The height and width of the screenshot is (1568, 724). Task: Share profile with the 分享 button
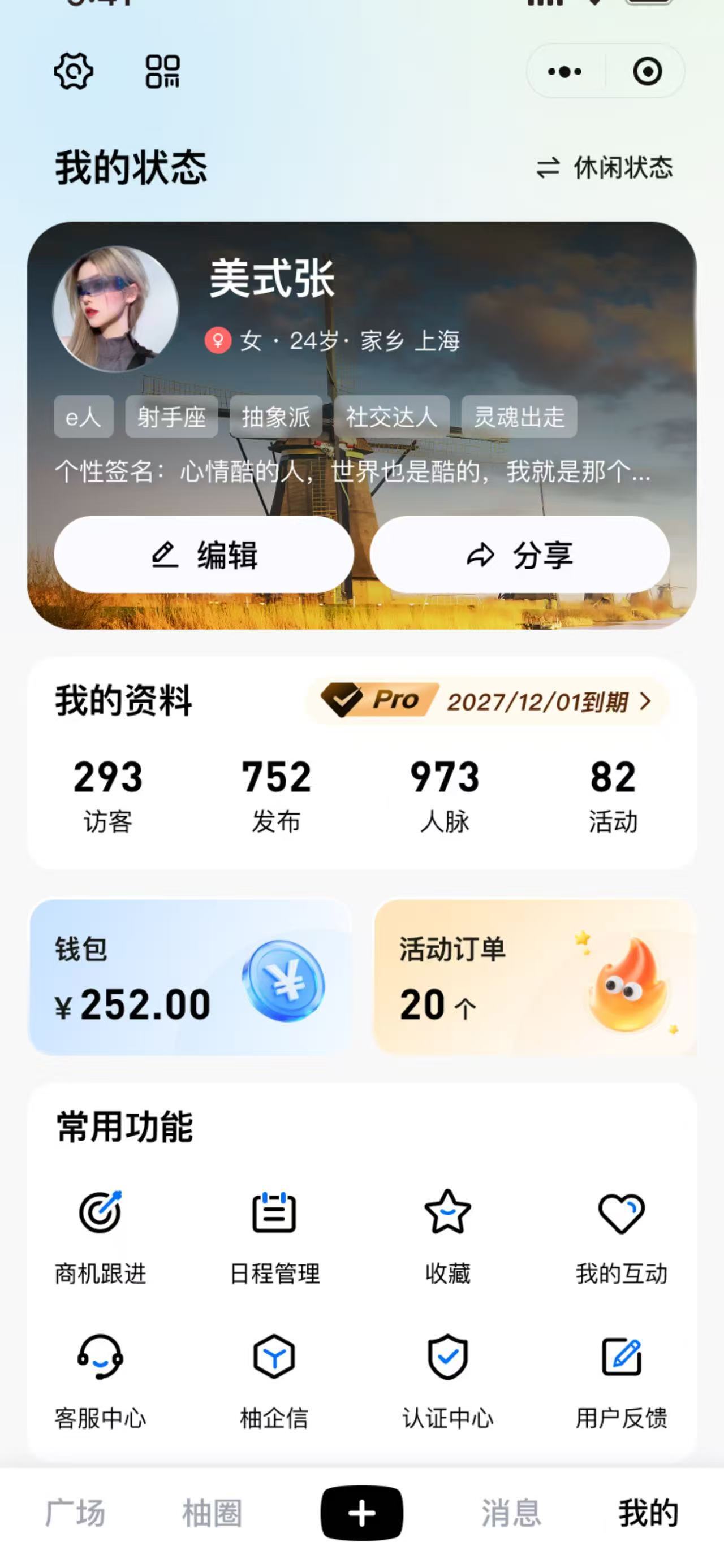point(519,555)
